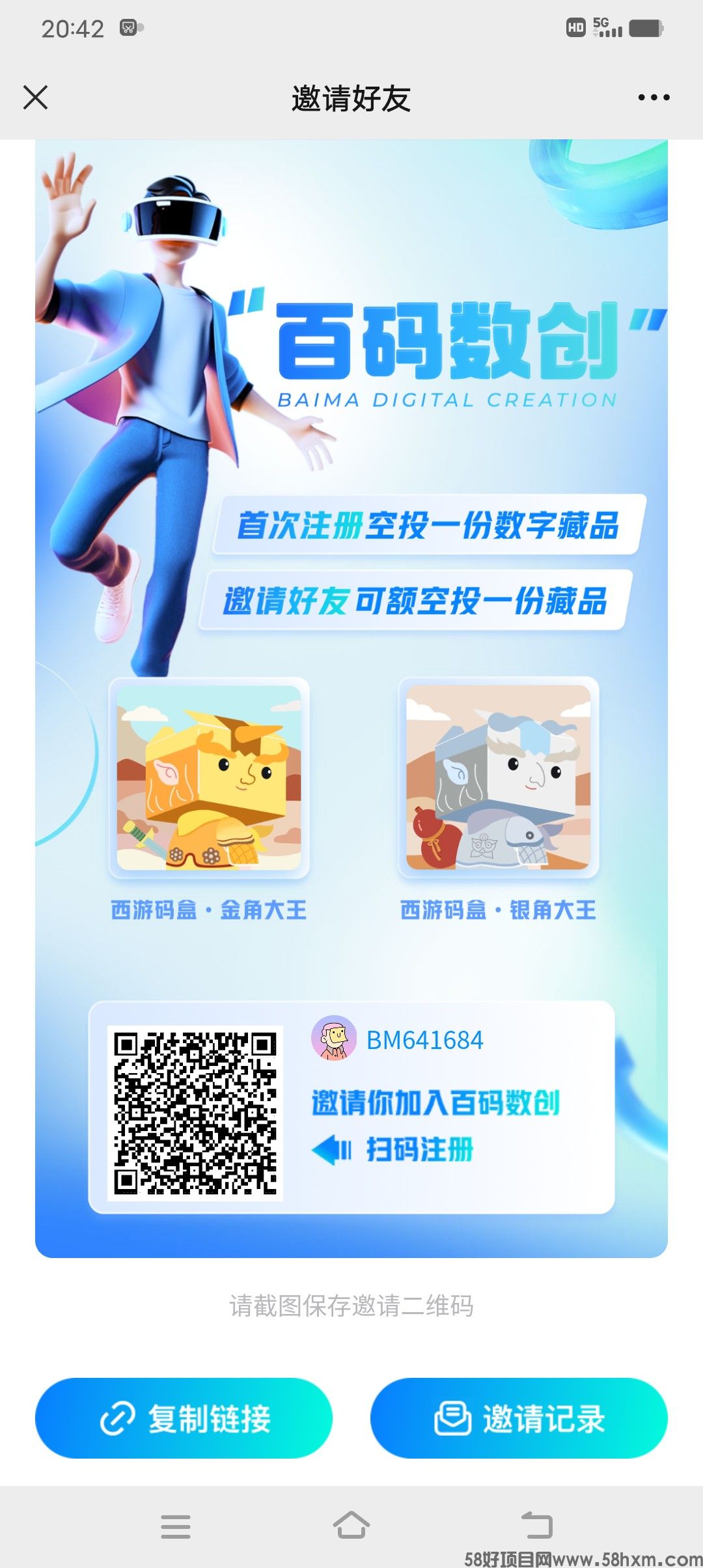Open the recent apps menu
The image size is (703, 1568).
176,1526
